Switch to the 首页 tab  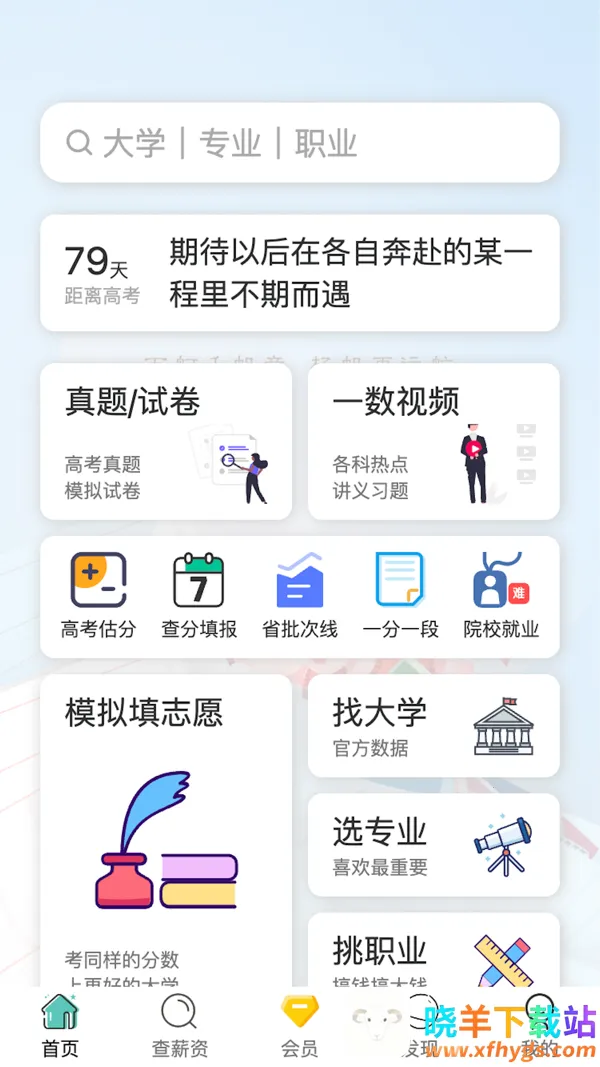60,1027
